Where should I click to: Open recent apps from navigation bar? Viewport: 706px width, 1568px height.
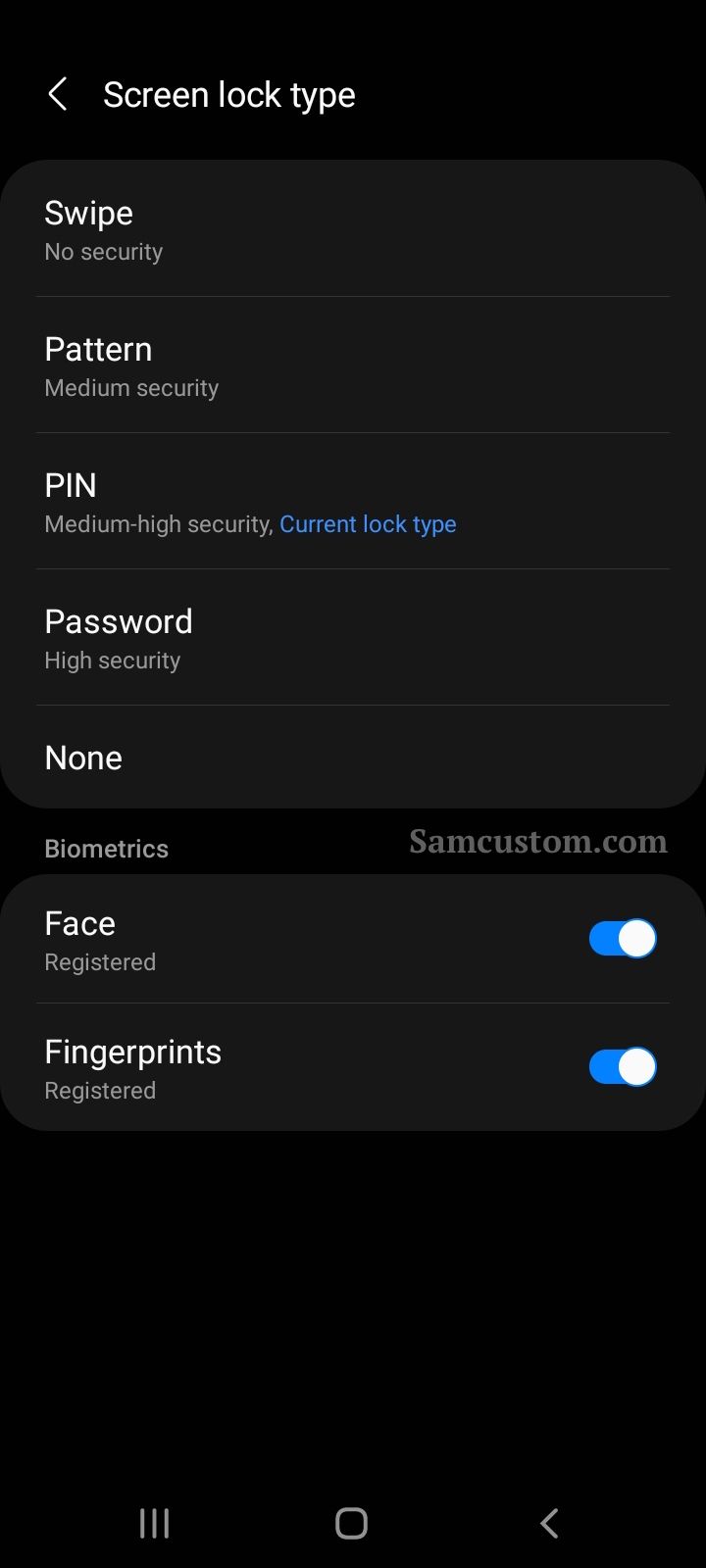pos(154,1523)
